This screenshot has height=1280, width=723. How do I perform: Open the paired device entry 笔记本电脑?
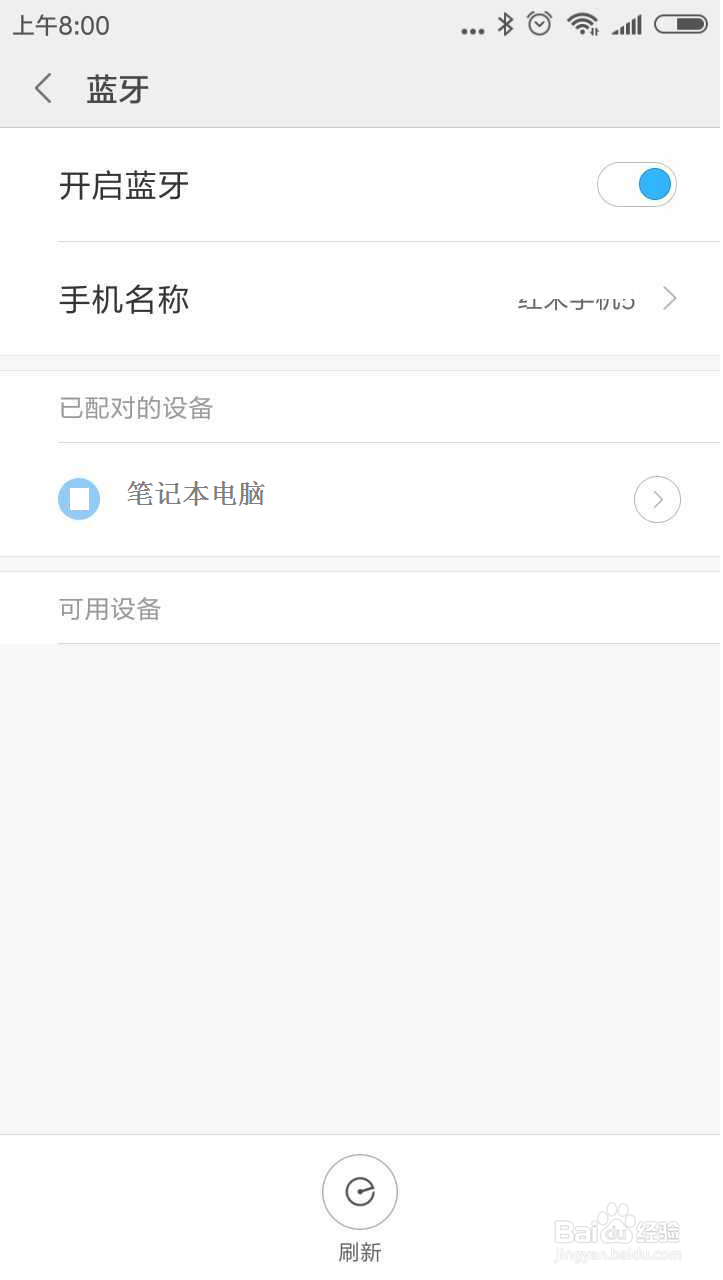coord(196,495)
